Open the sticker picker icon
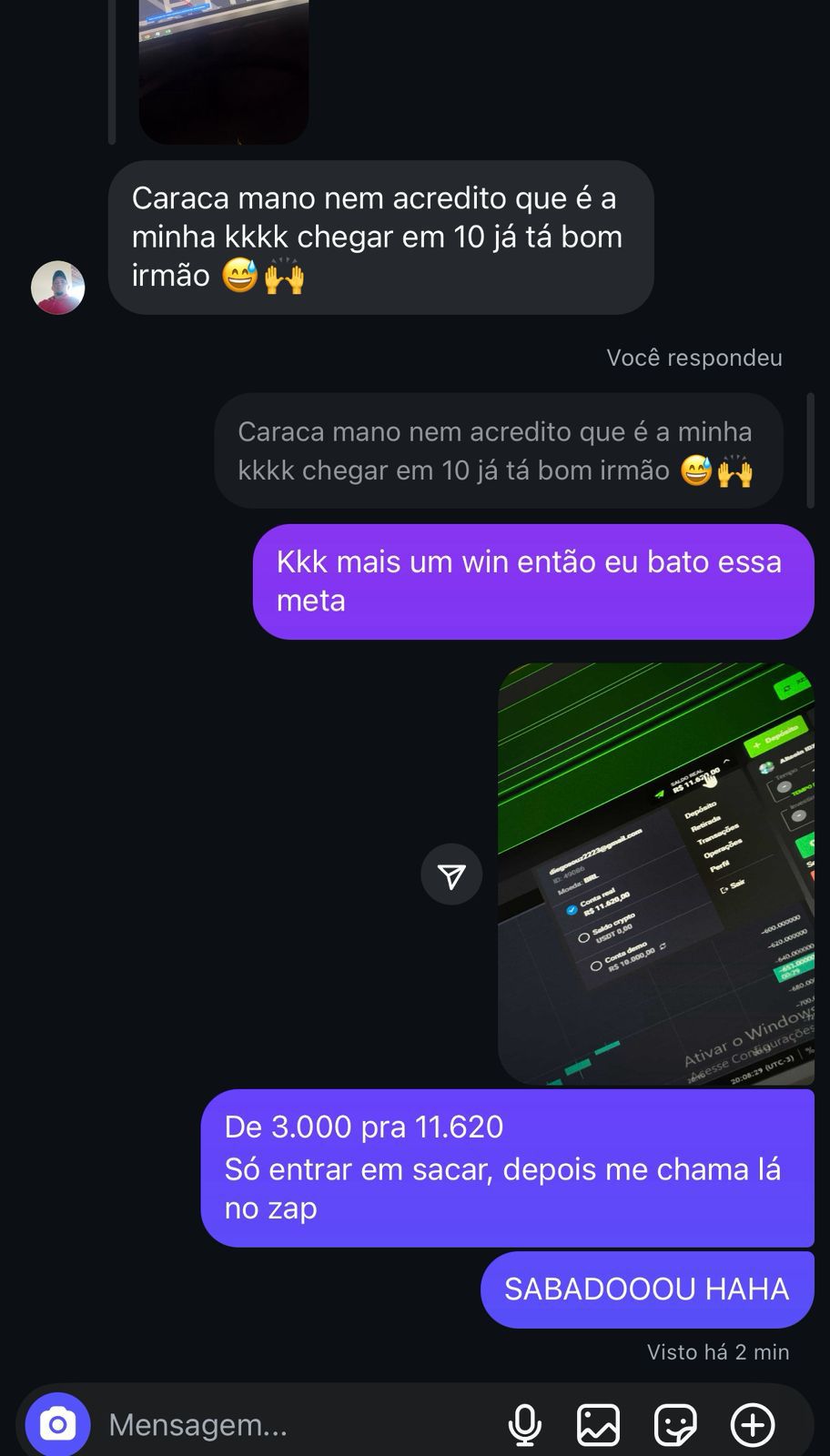The image size is (830, 1456). (676, 1425)
